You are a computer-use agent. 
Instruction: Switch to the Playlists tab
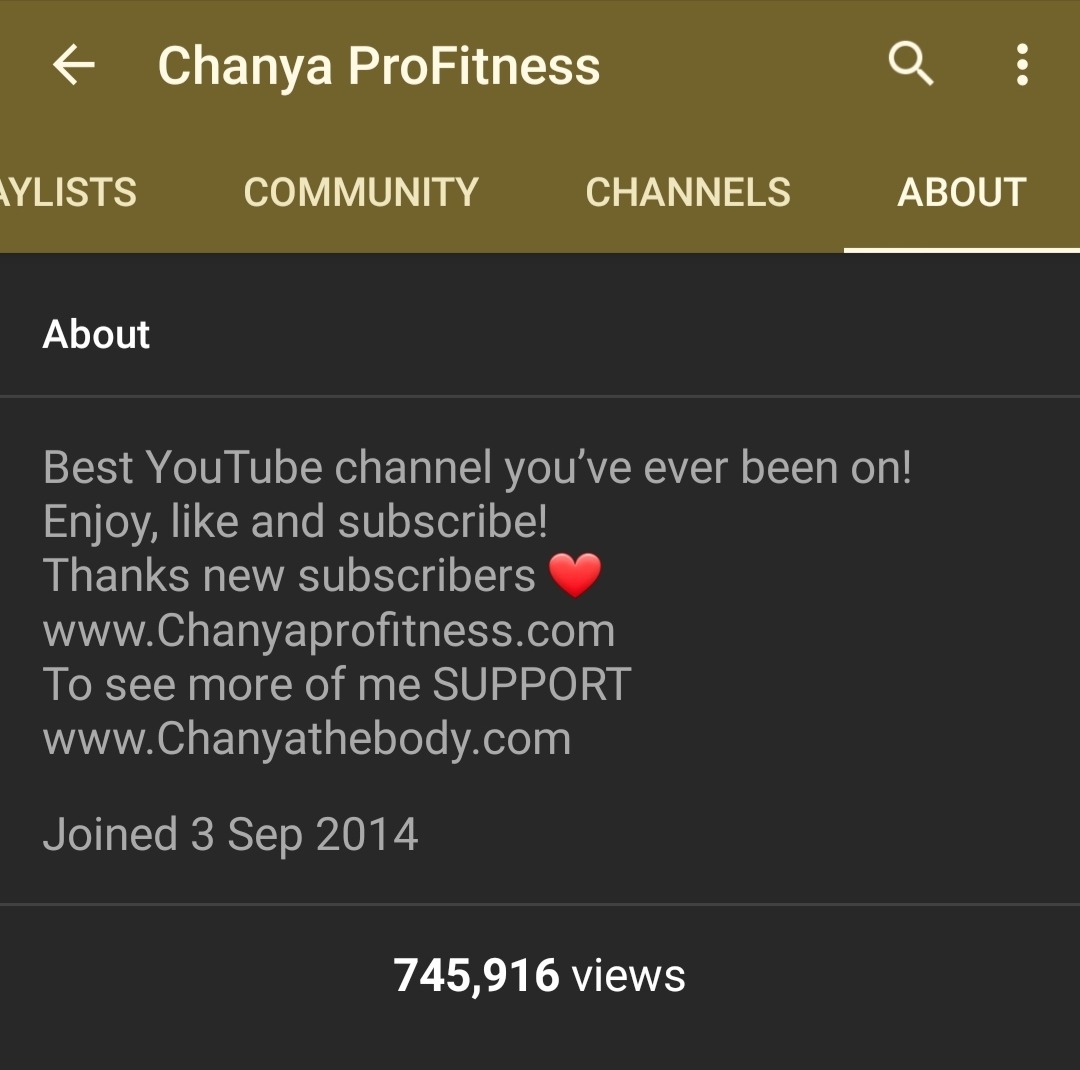click(x=68, y=192)
